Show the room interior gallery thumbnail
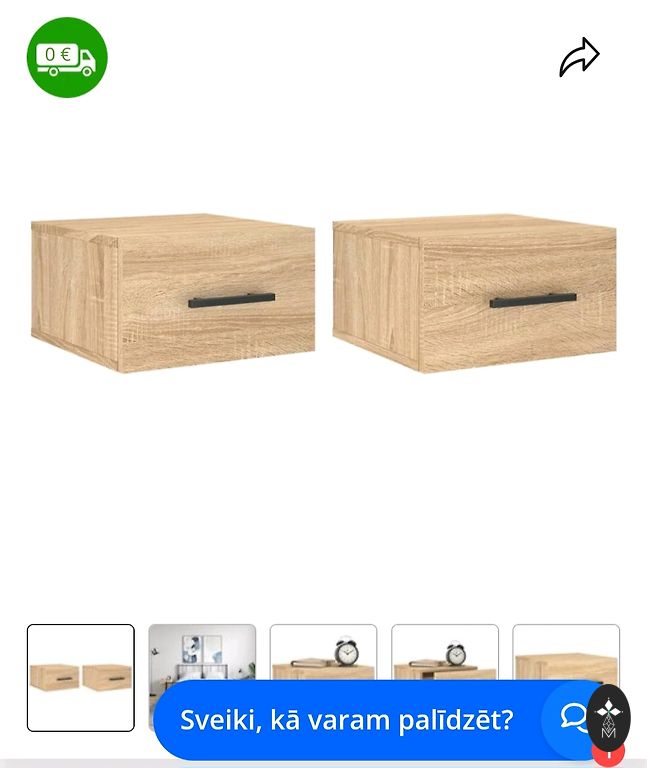Screen dimensions: 647x768 point(201,652)
